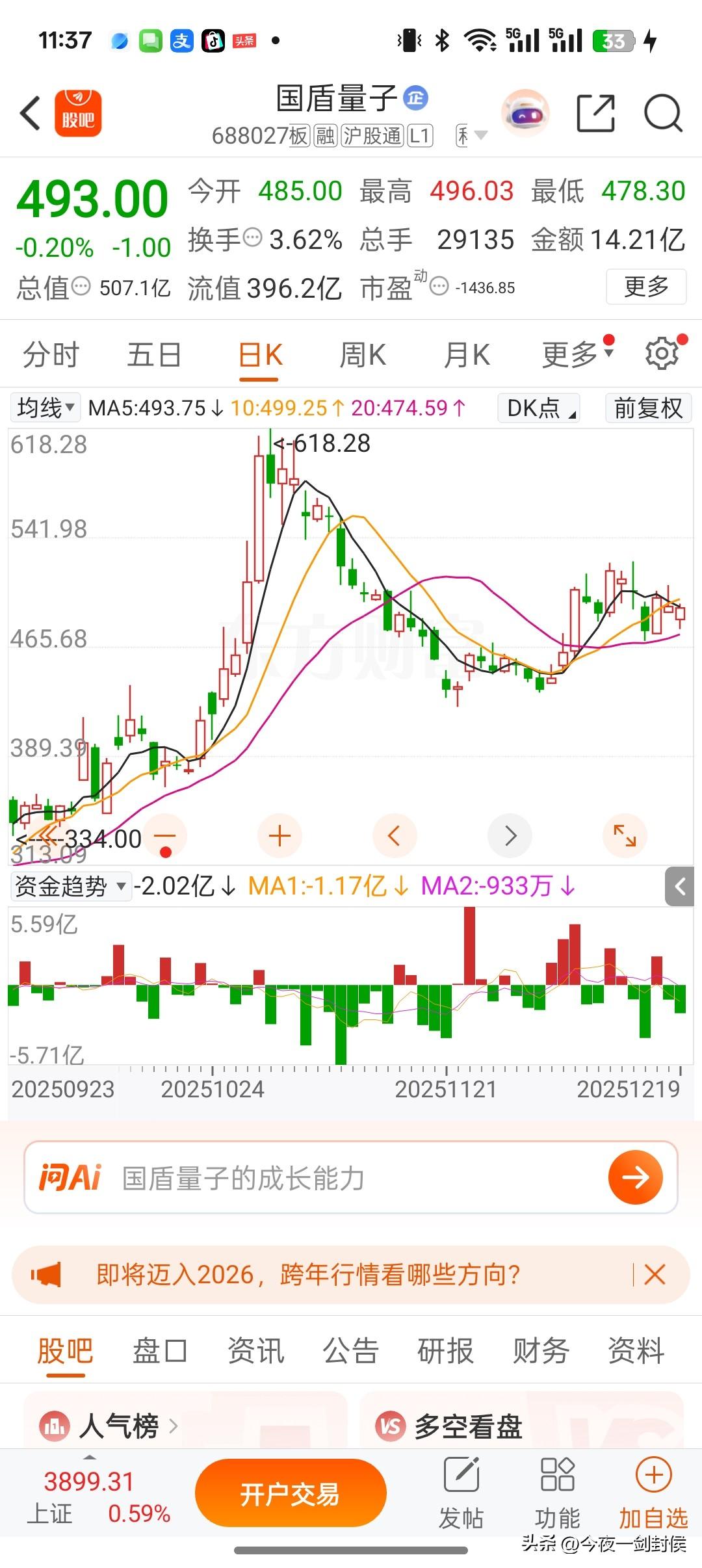Image resolution: width=702 pixels, height=1568 pixels.
Task: Tap the 开户交易 button
Action: (291, 1494)
